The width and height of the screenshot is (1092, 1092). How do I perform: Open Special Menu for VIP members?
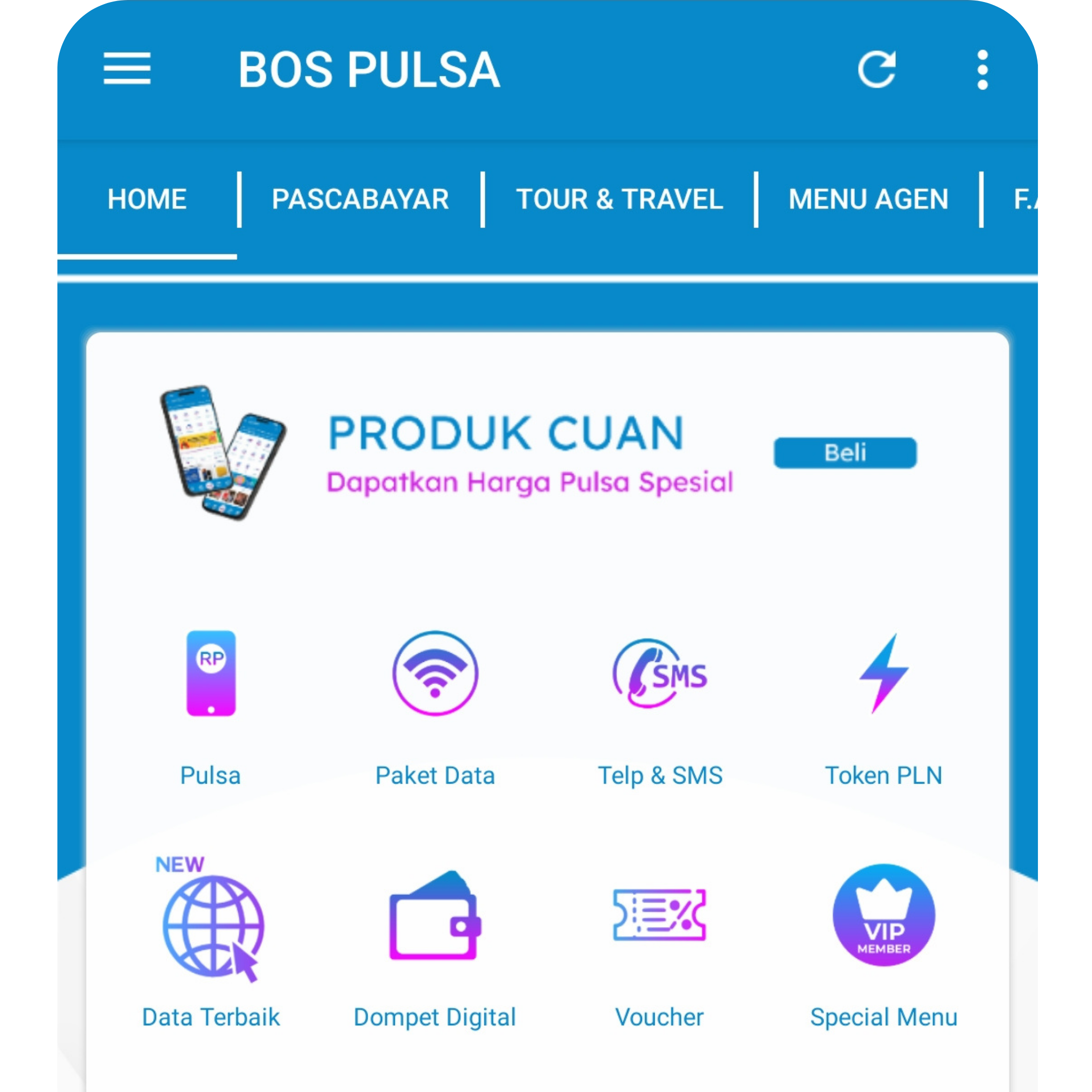[883, 944]
